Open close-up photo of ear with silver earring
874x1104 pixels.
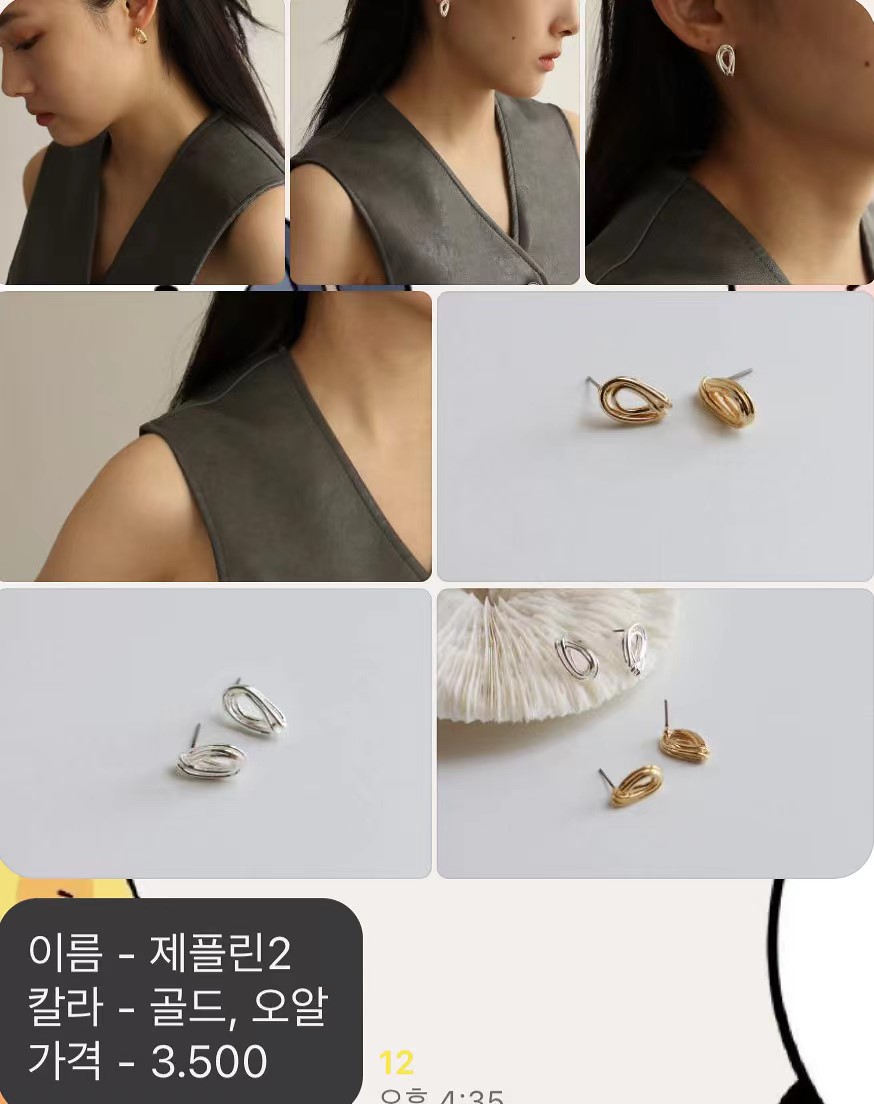pyautogui.click(x=729, y=142)
